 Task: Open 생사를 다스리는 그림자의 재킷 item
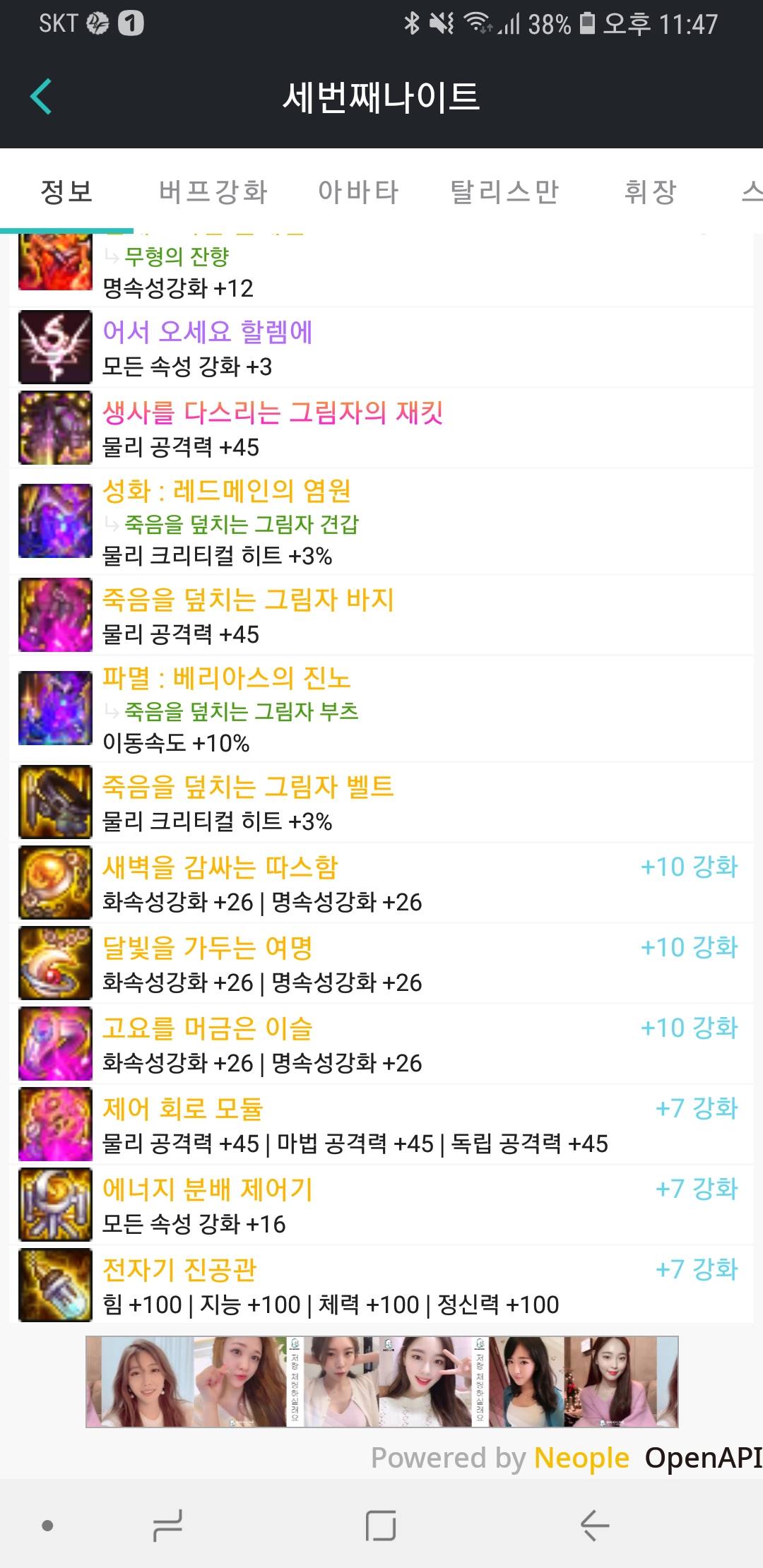pos(273,412)
